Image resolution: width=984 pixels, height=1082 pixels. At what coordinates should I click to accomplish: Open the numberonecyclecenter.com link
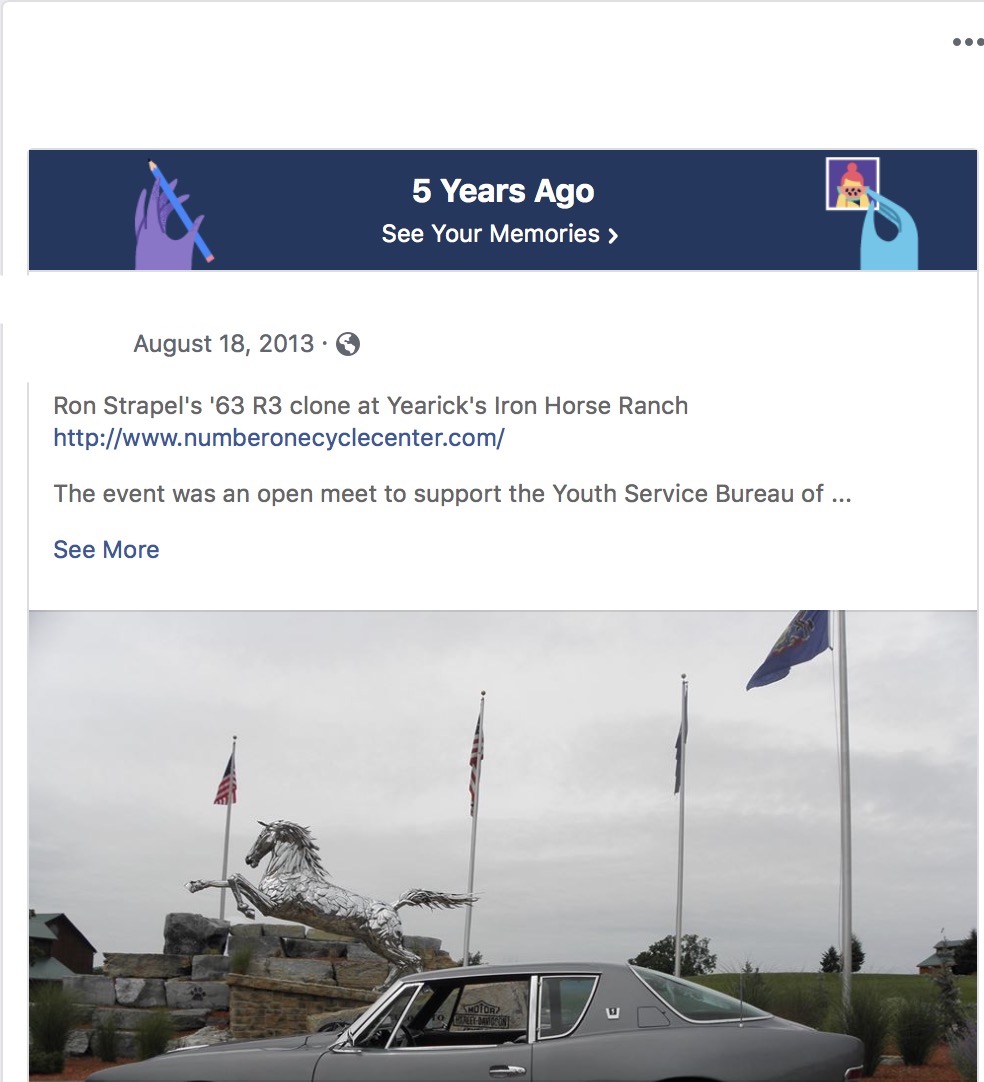pos(279,438)
